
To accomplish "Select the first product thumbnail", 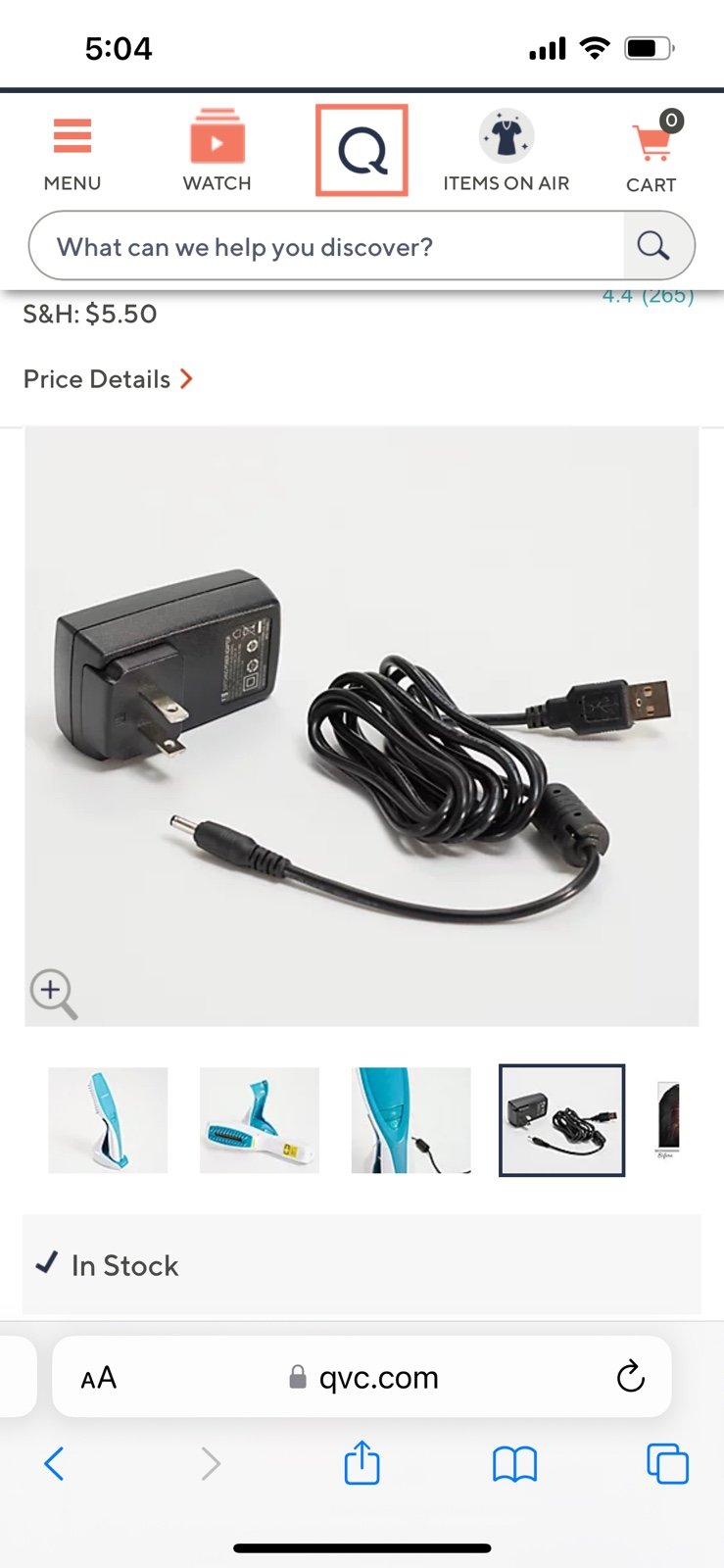I will [108, 1120].
